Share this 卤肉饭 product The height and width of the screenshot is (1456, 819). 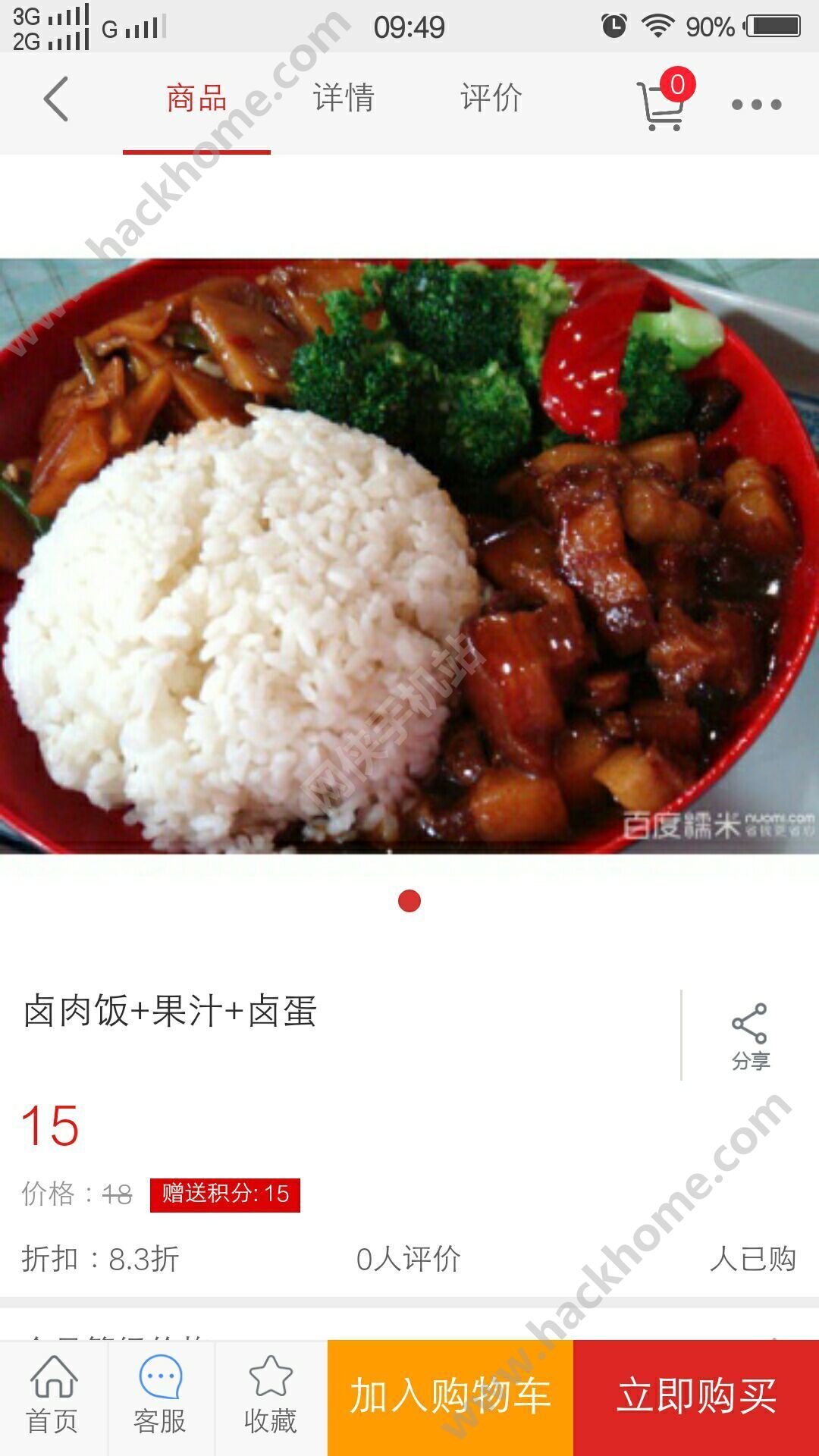(x=750, y=1036)
